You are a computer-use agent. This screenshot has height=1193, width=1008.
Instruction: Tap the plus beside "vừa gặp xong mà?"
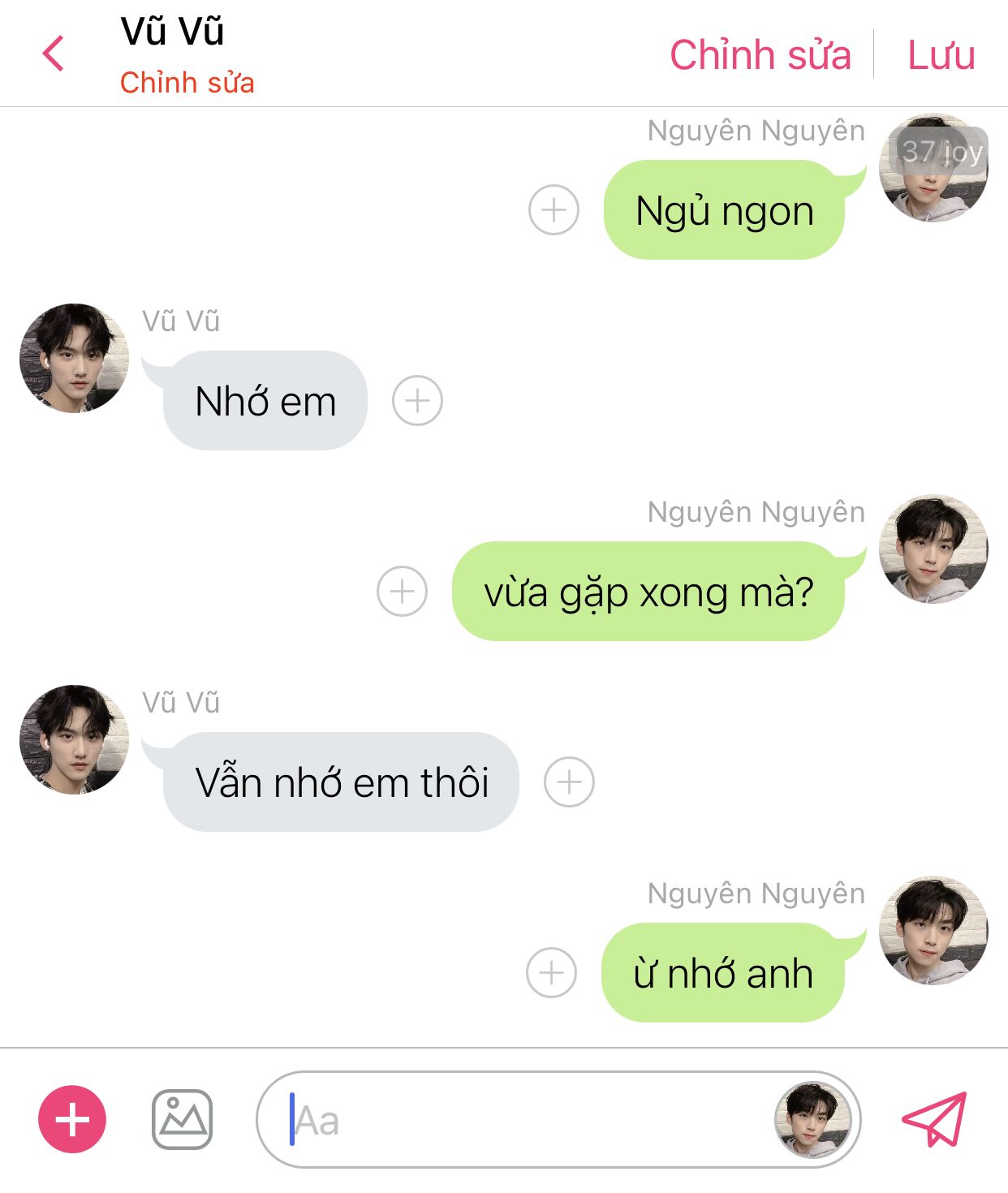(402, 591)
